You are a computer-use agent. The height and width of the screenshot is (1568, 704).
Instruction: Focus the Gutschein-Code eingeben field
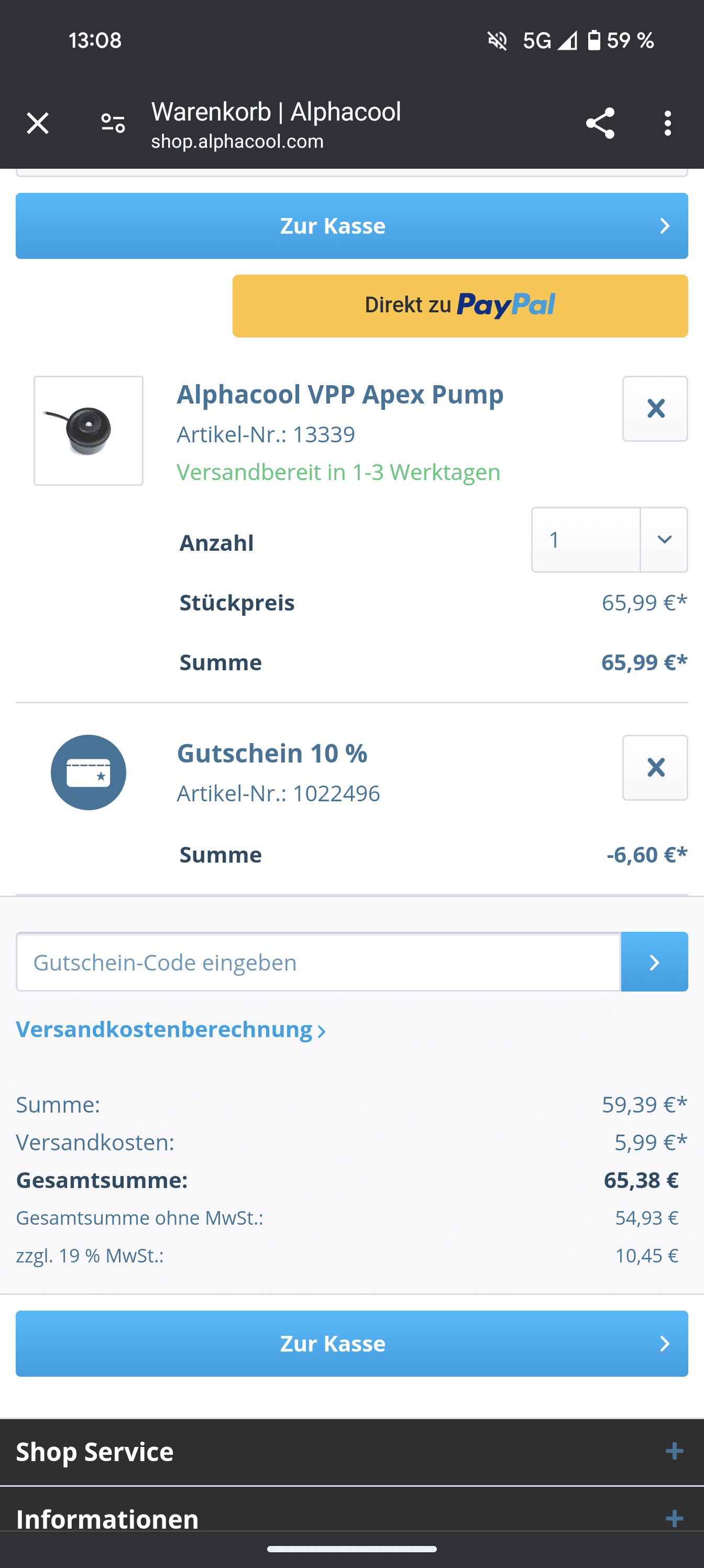point(318,962)
